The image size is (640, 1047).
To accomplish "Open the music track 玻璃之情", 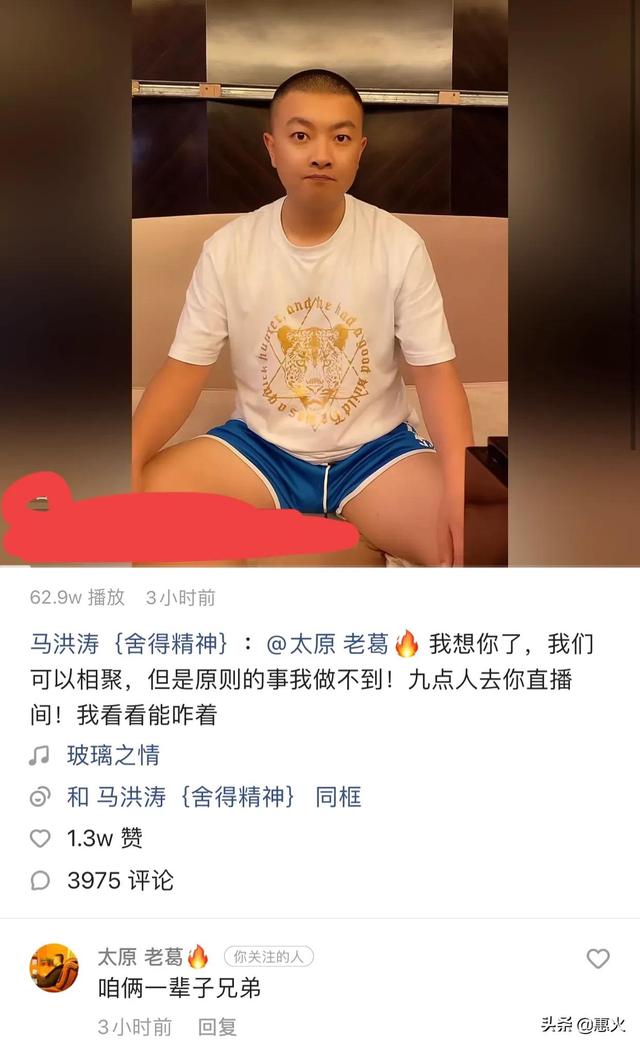I will 113,755.
